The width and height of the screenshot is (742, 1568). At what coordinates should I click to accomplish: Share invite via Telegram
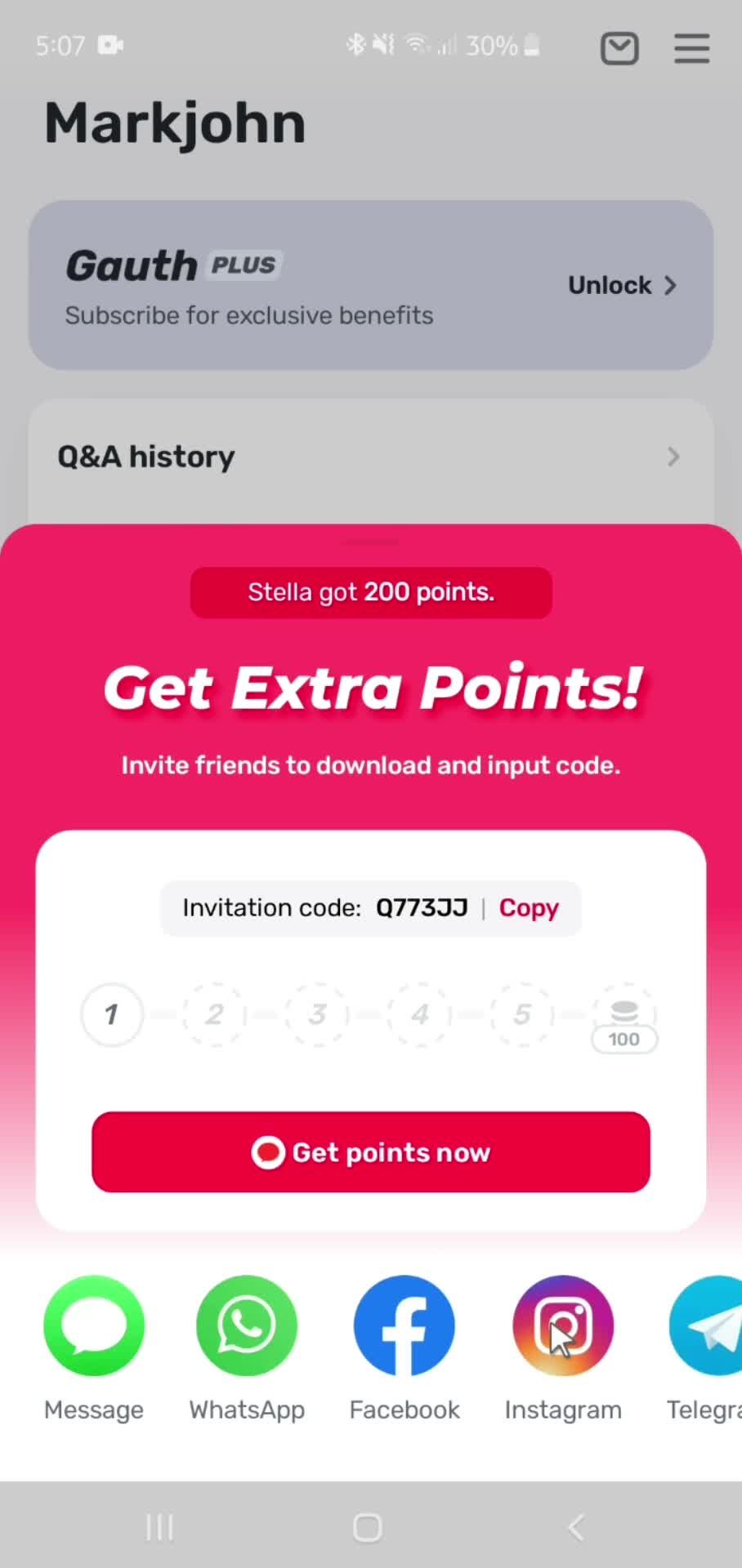[708, 1326]
